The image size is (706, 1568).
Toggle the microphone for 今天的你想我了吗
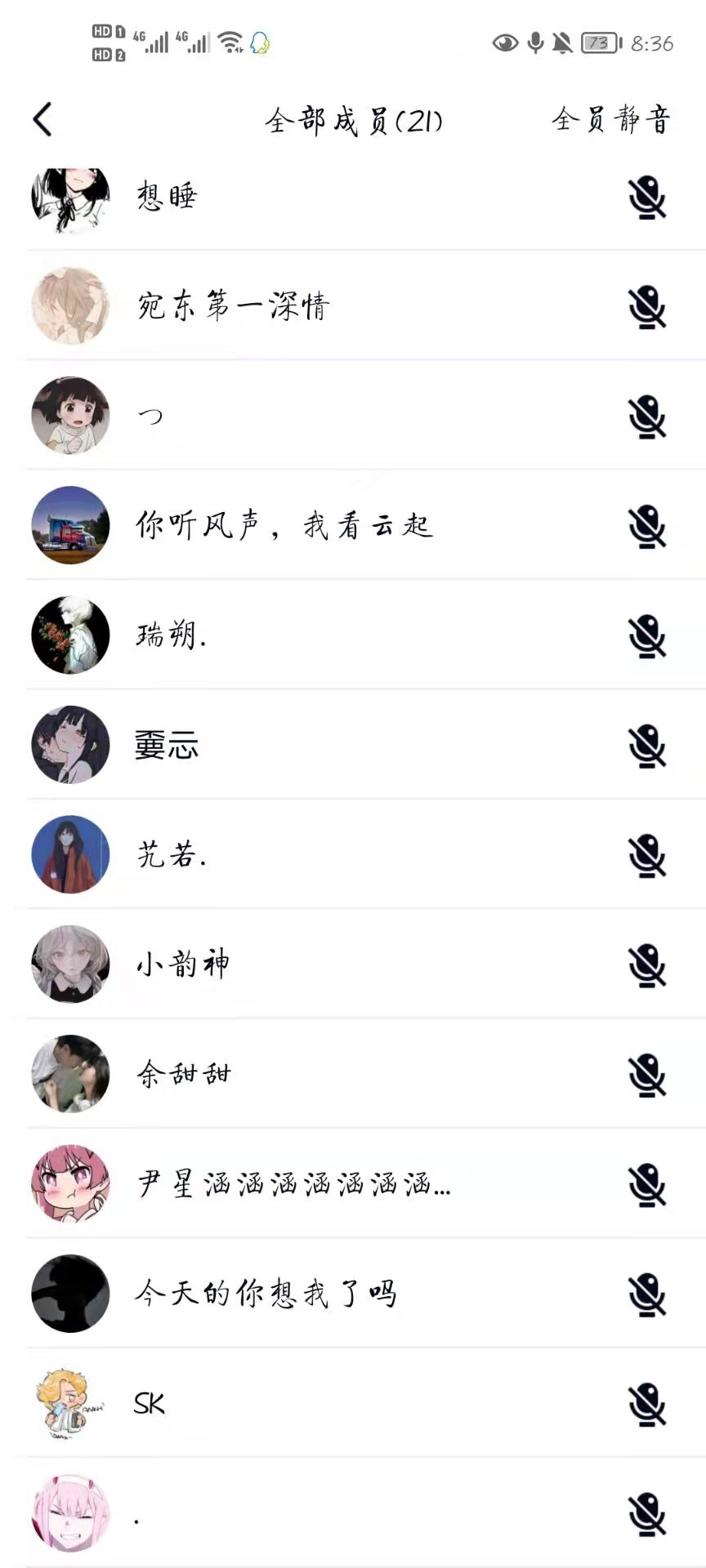click(647, 1294)
